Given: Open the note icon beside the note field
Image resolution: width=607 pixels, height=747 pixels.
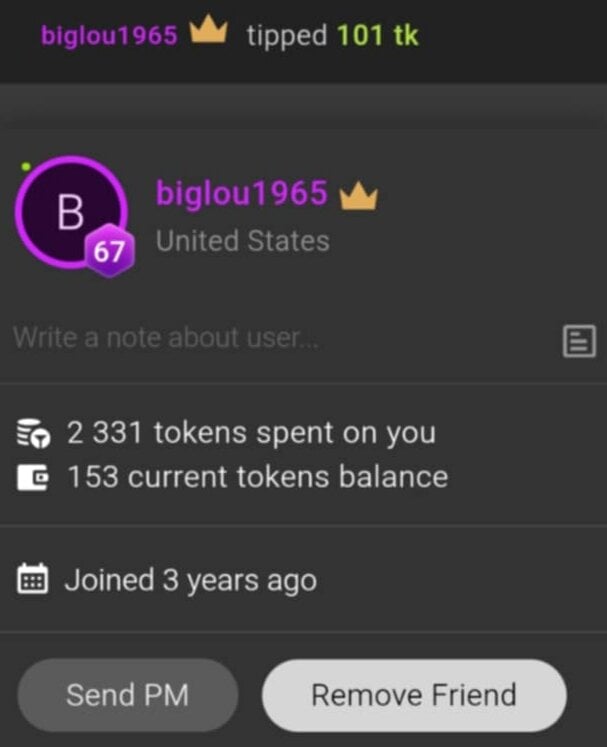Looking at the screenshot, I should click(x=579, y=341).
